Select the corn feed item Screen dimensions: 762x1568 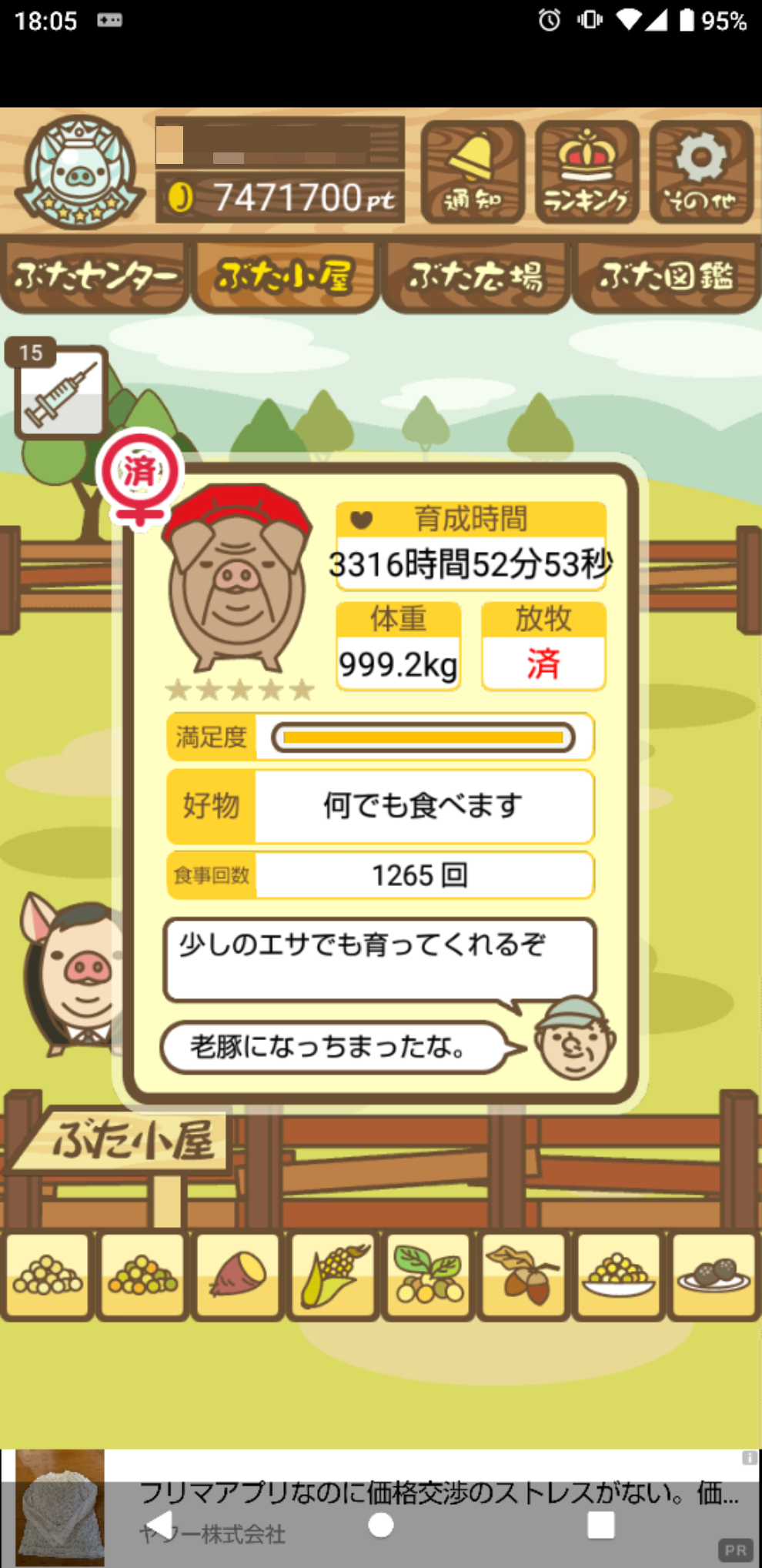(333, 1276)
